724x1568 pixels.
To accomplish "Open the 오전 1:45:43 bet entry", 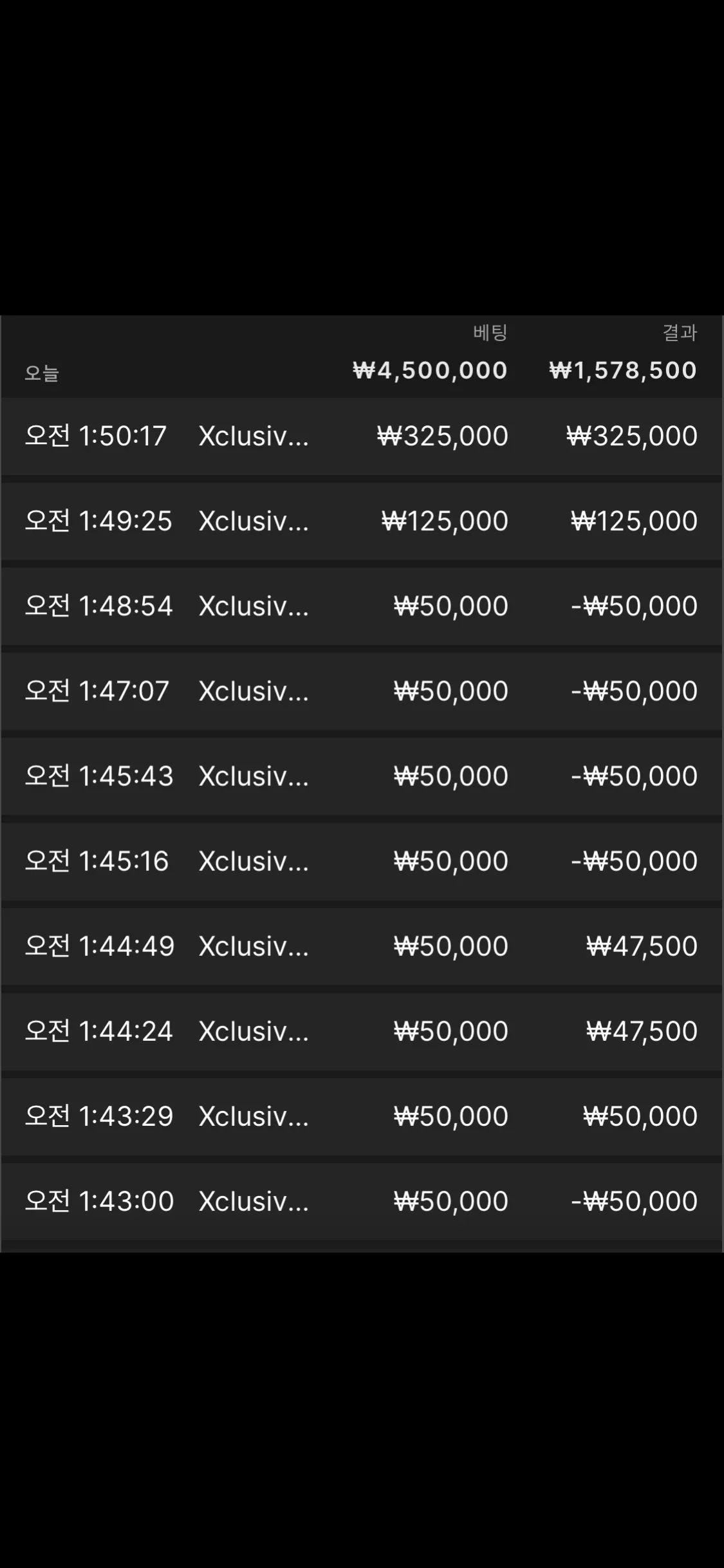I will click(x=362, y=776).
